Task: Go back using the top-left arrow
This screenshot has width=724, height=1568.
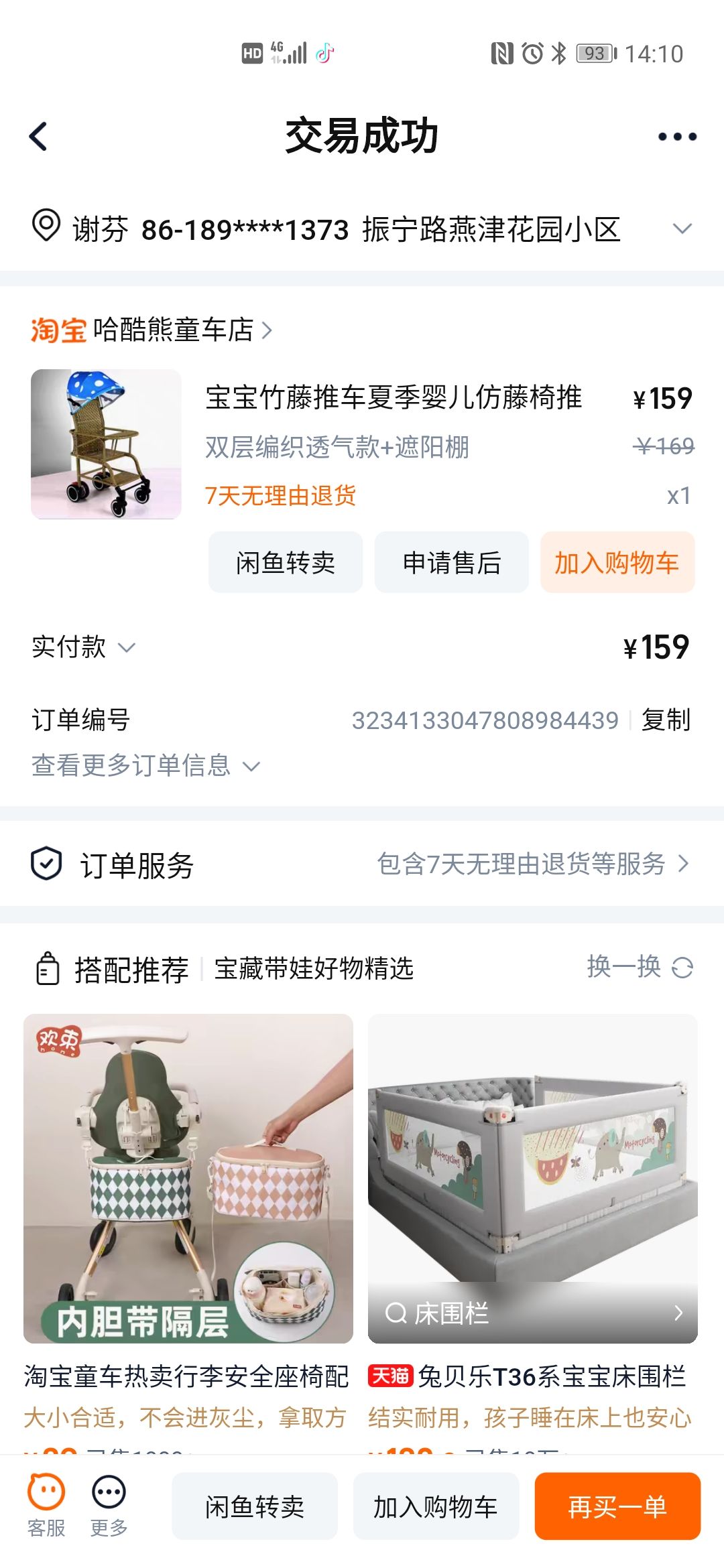Action: coord(39,137)
